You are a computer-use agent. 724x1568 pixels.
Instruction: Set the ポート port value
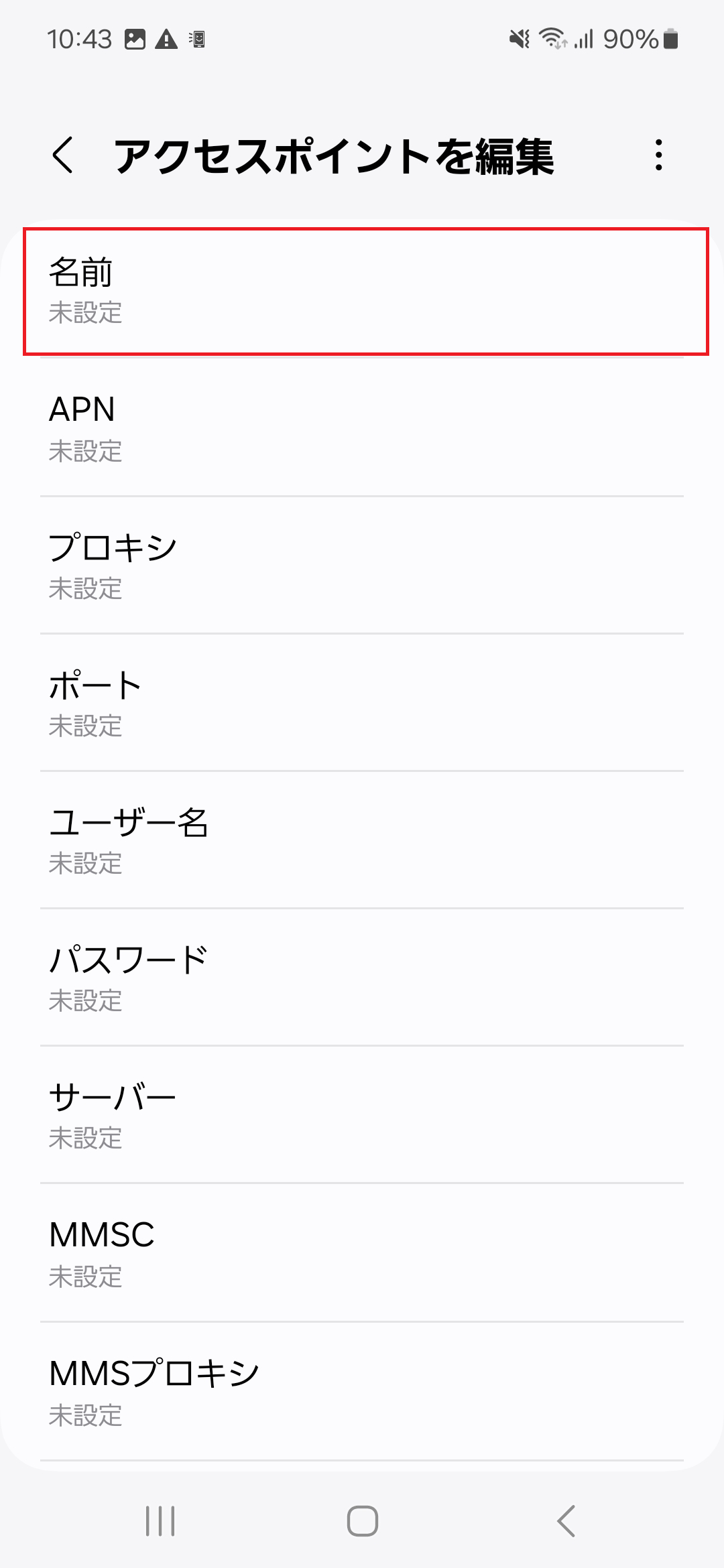(x=362, y=704)
